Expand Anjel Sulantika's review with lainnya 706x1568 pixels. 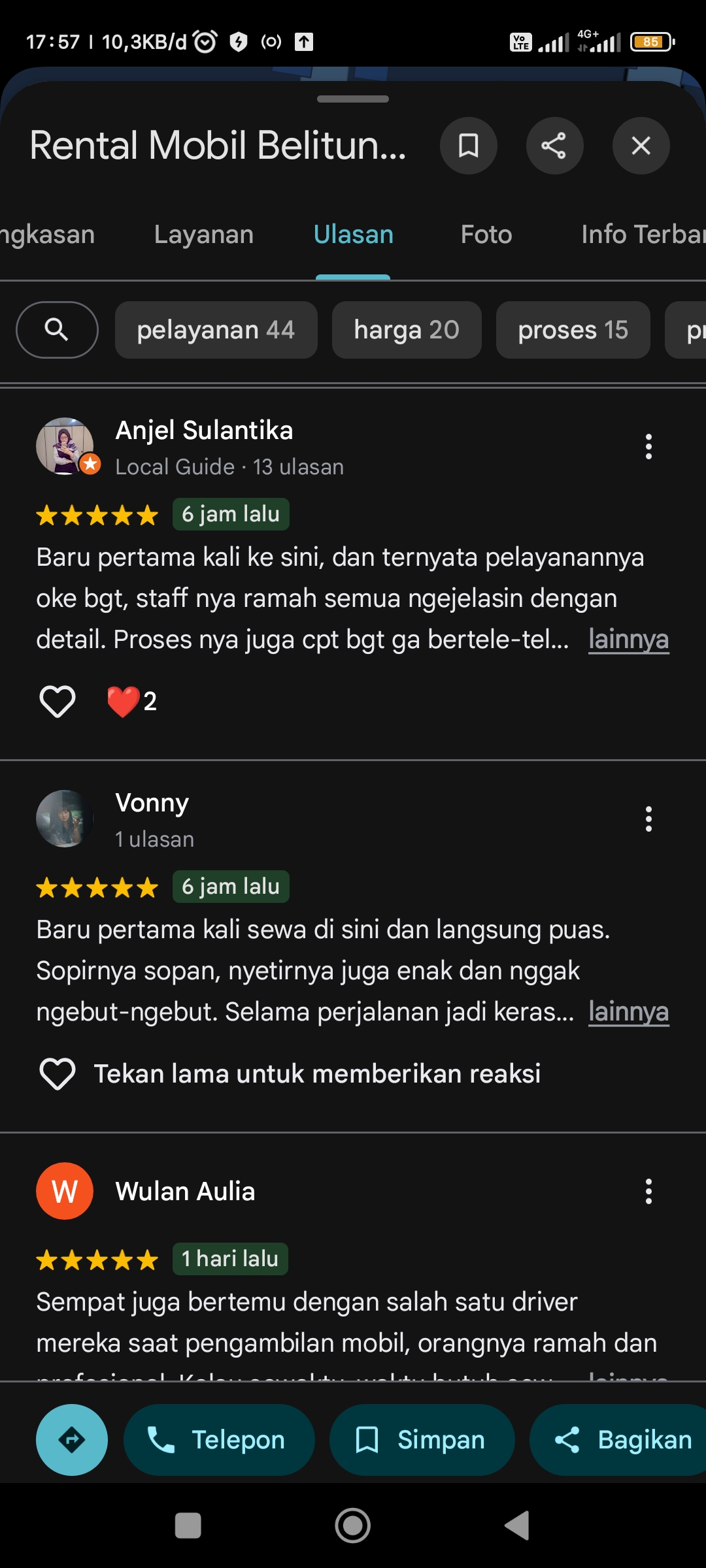628,639
